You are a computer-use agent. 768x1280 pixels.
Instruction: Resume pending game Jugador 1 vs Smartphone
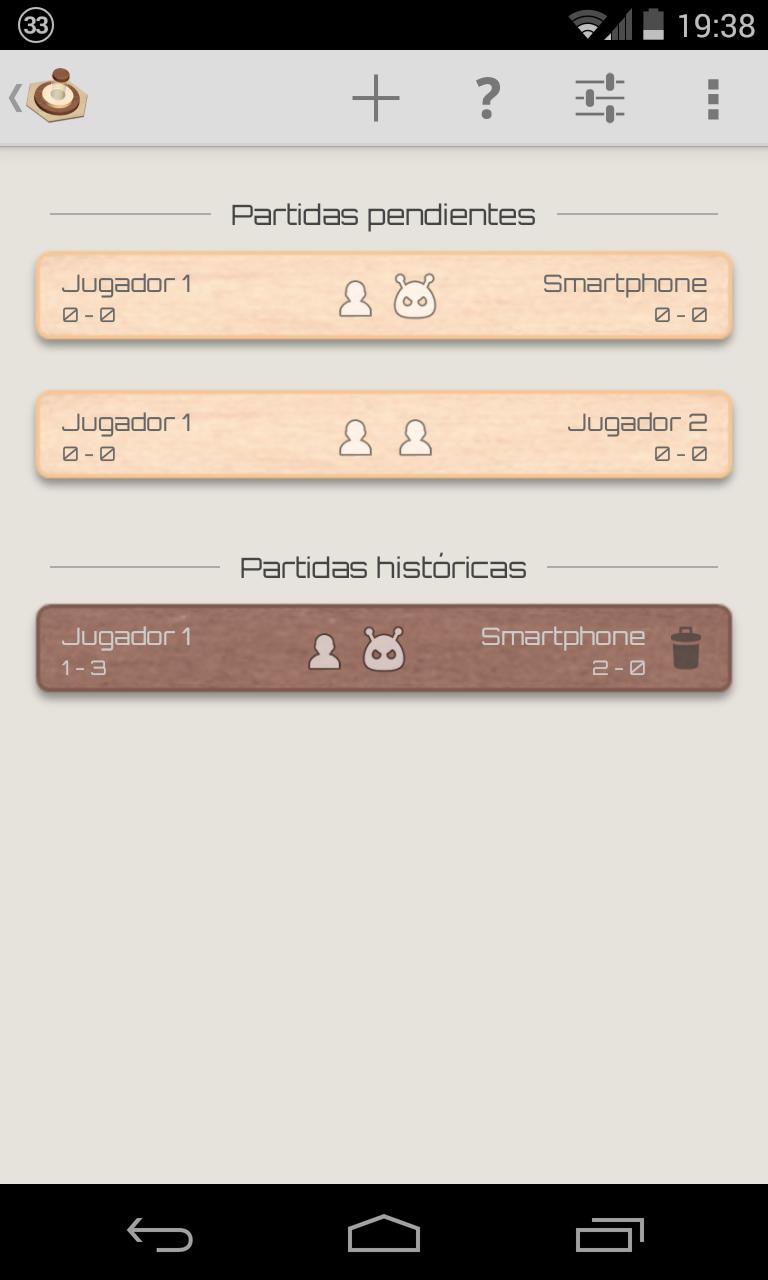click(x=384, y=297)
